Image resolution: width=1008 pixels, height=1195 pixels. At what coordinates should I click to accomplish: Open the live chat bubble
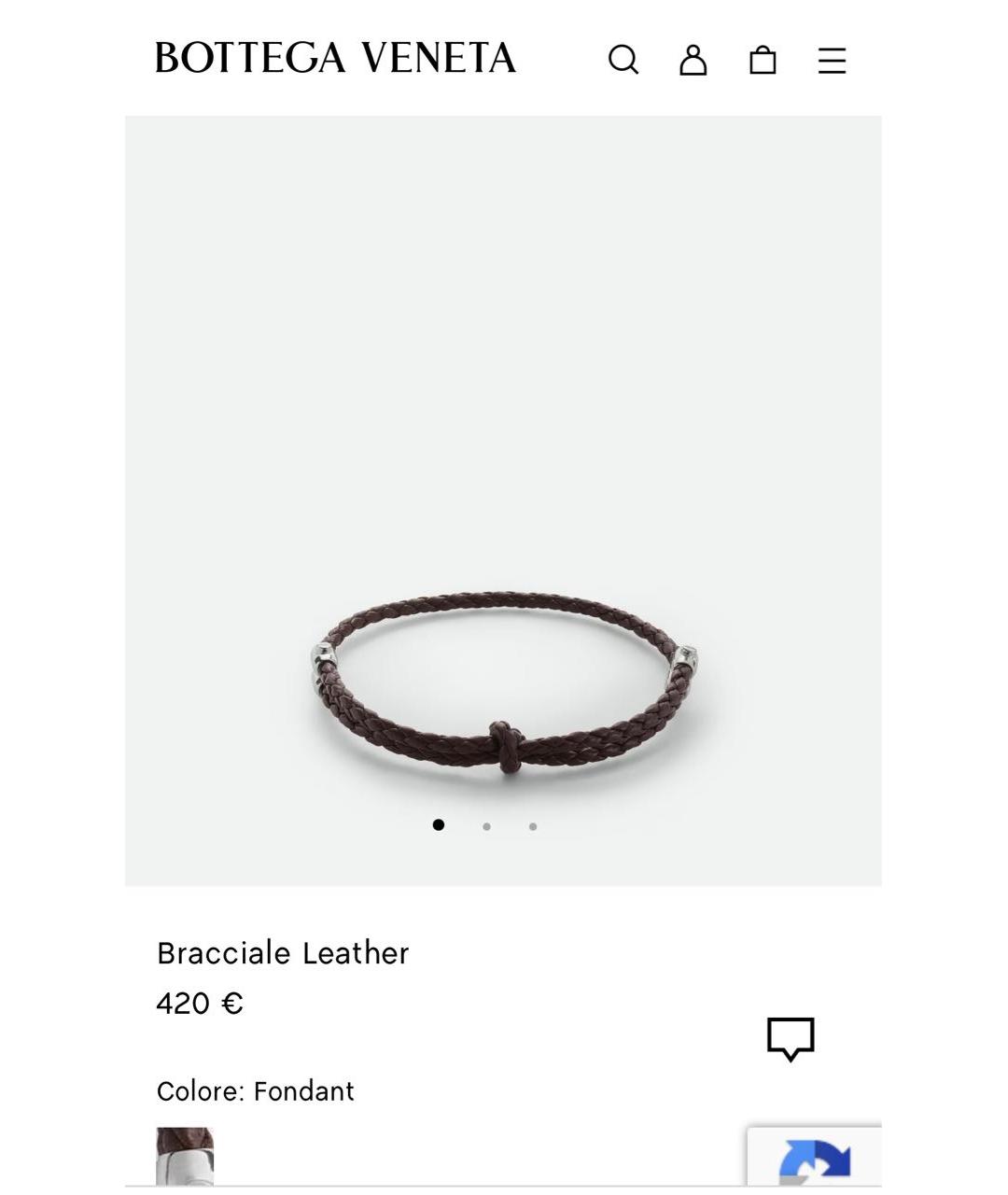(x=791, y=1038)
